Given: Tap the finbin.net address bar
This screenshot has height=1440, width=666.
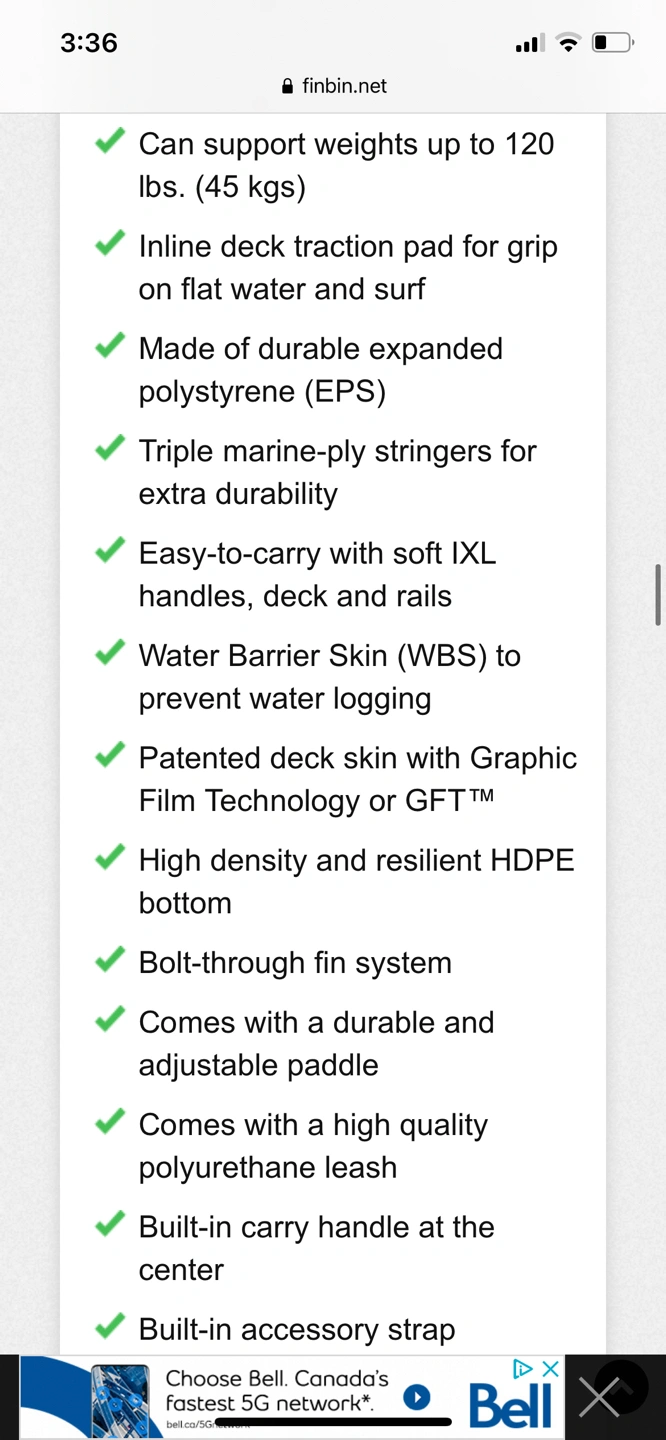Looking at the screenshot, I should [x=334, y=86].
